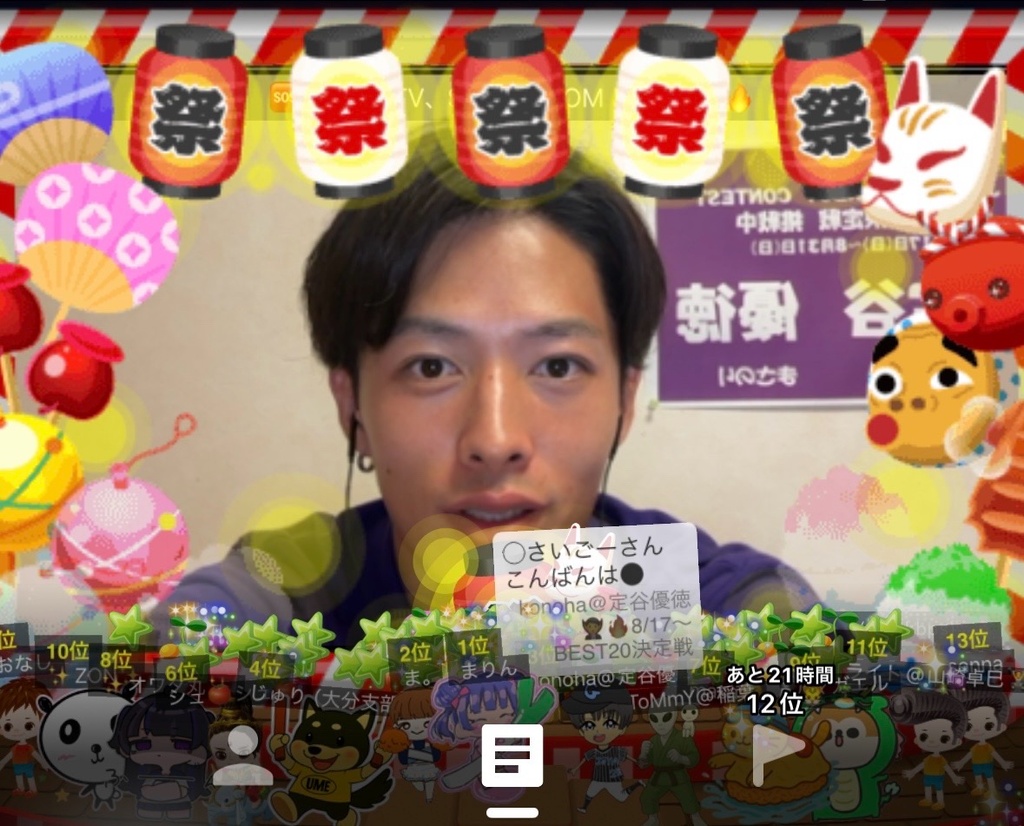This screenshot has width=1024, height=826.
Task: Open the profile silhouette icon
Action: (x=241, y=754)
